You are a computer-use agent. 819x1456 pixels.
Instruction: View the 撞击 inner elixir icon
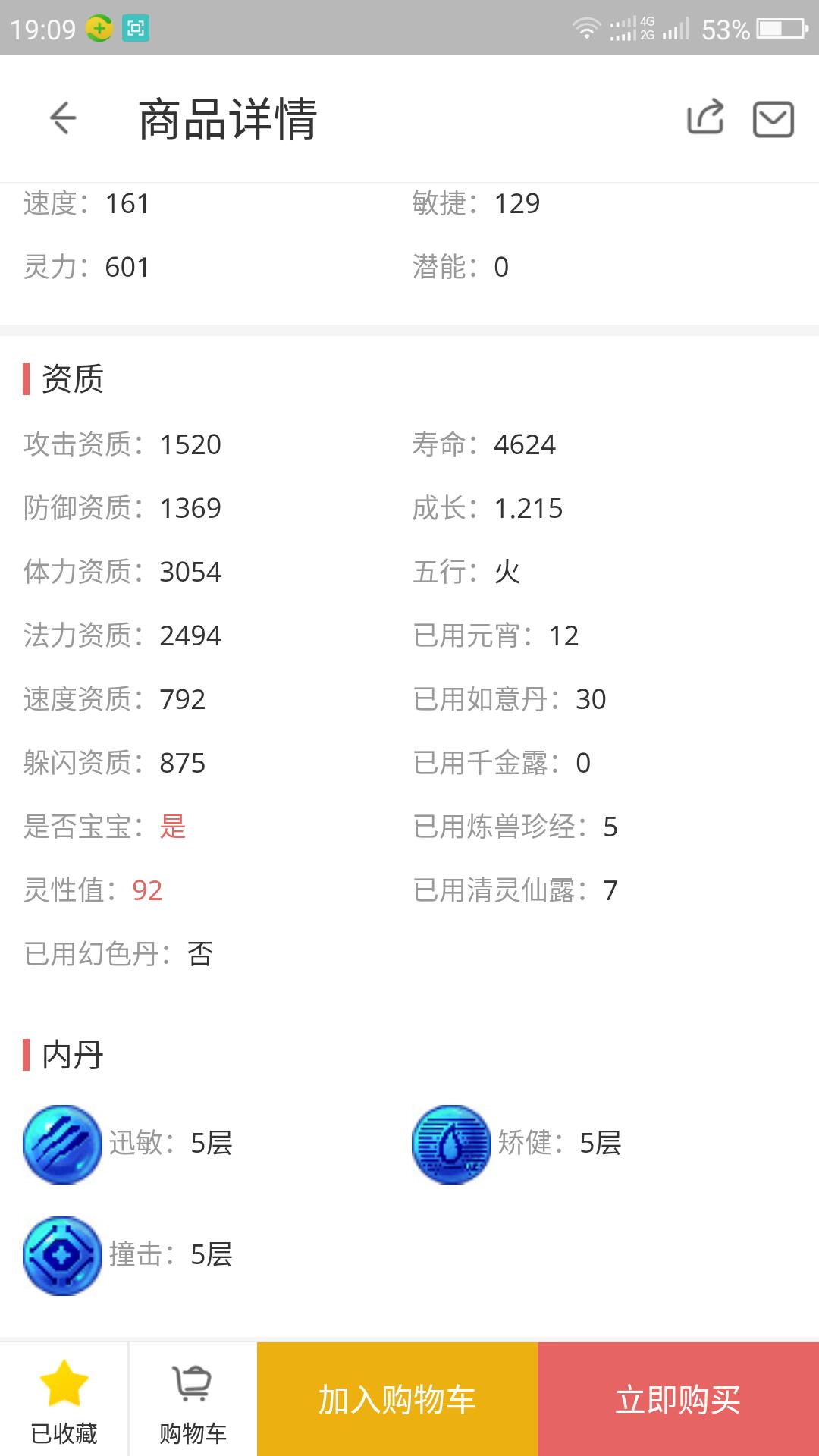coord(62,1256)
